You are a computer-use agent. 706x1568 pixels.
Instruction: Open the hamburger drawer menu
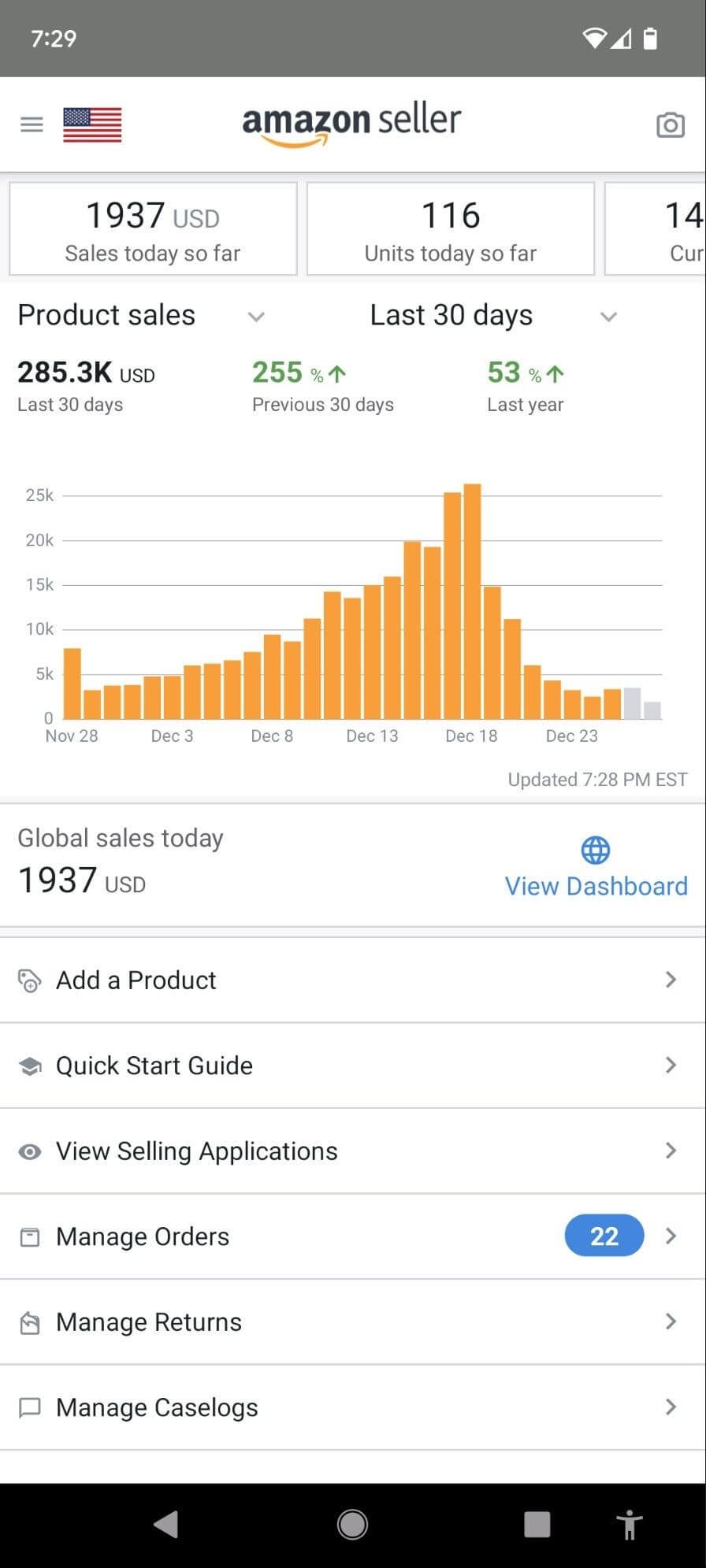tap(32, 124)
